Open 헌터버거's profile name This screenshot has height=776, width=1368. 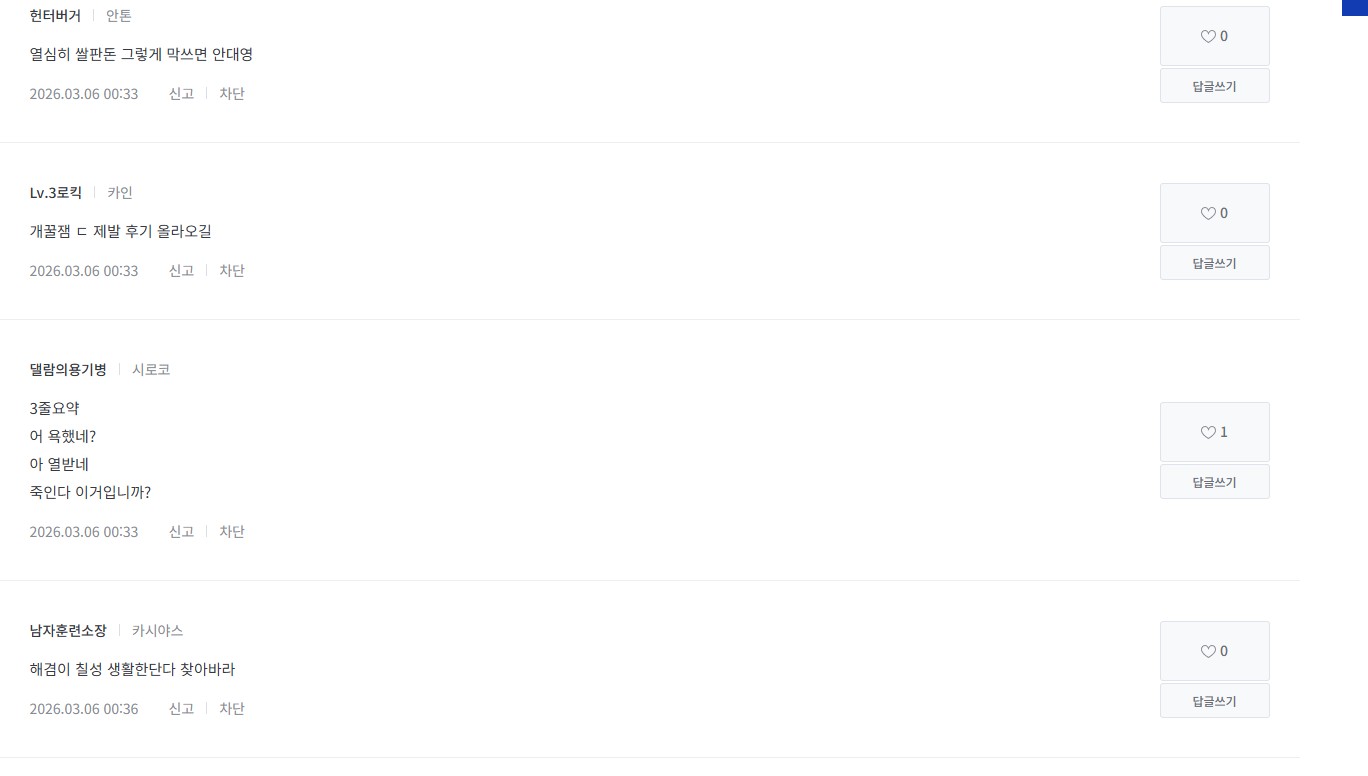[x=55, y=16]
